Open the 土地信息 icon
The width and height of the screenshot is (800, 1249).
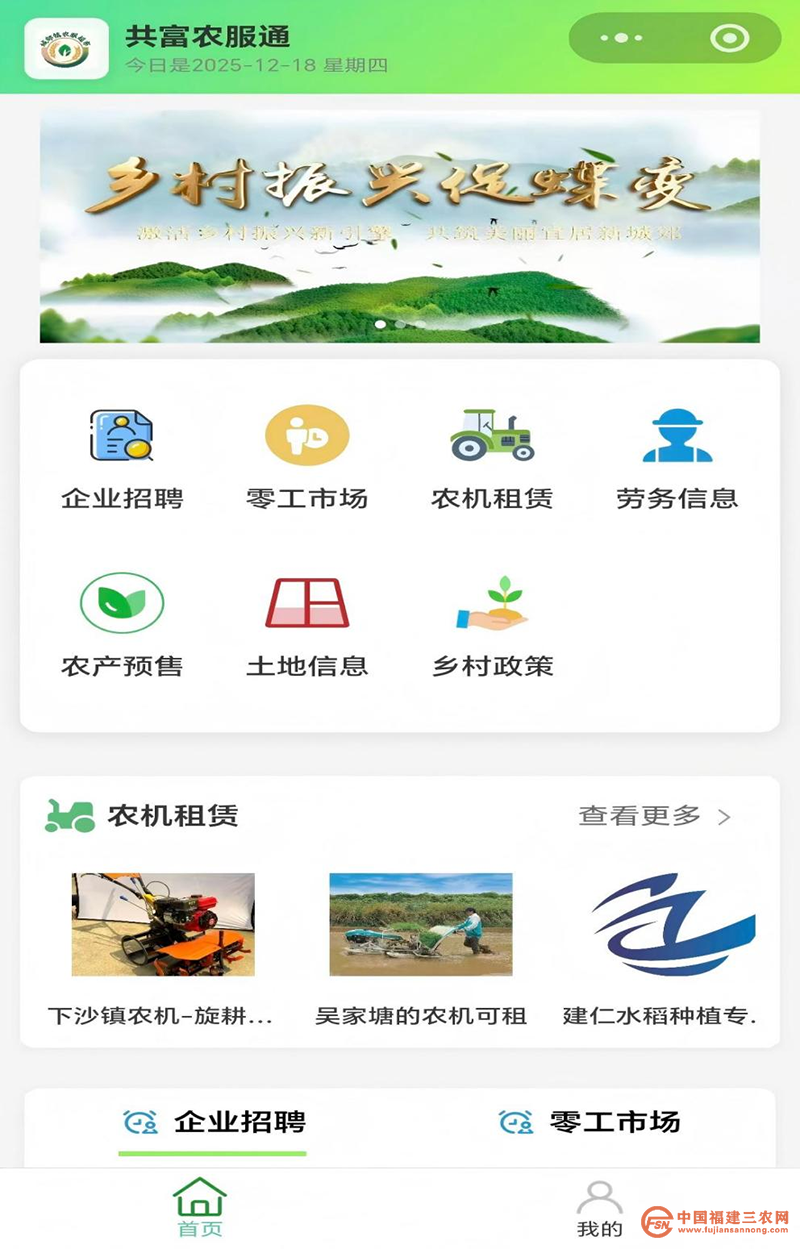pyautogui.click(x=306, y=601)
